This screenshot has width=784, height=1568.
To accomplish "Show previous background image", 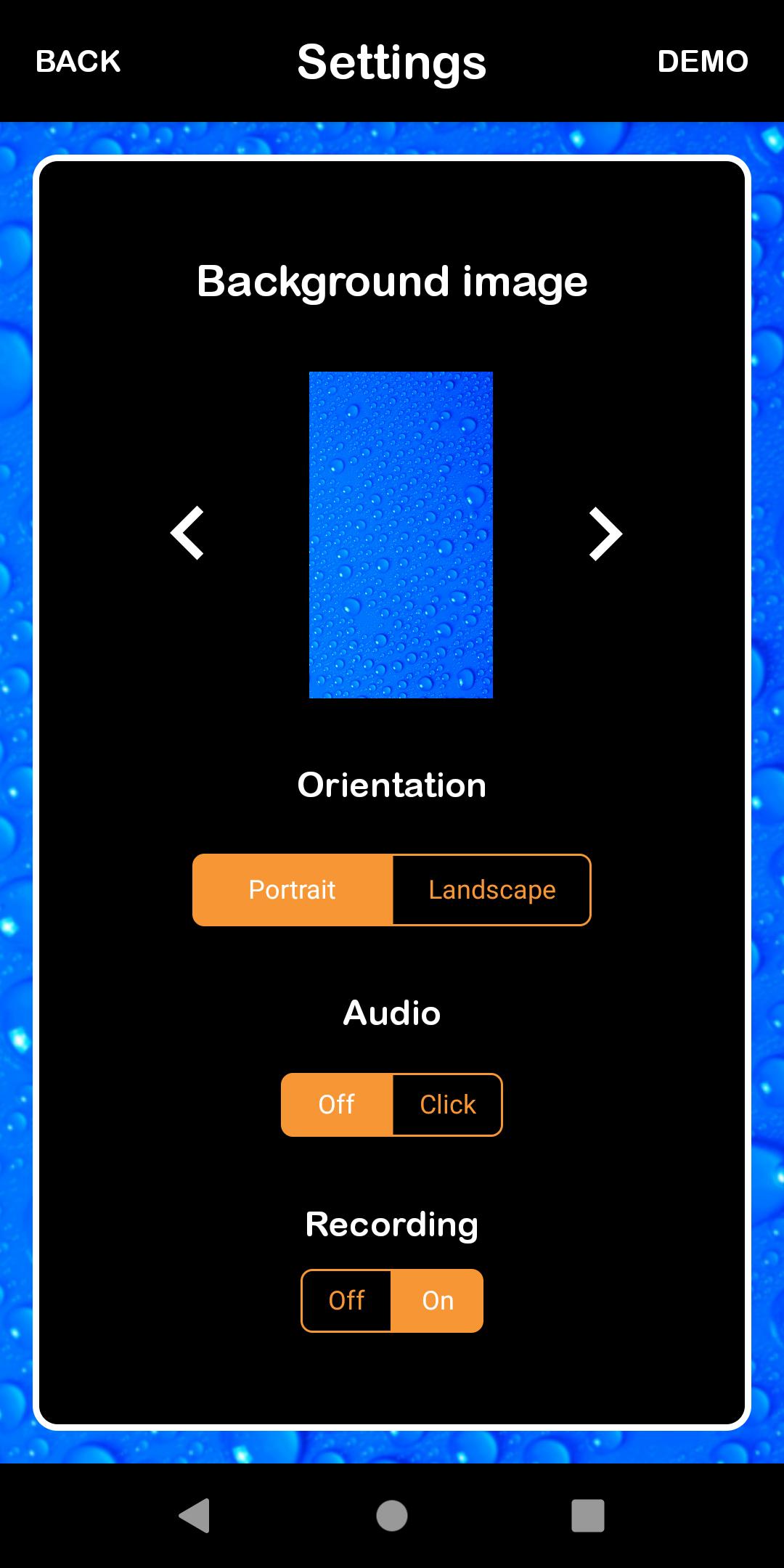I will [x=187, y=534].
